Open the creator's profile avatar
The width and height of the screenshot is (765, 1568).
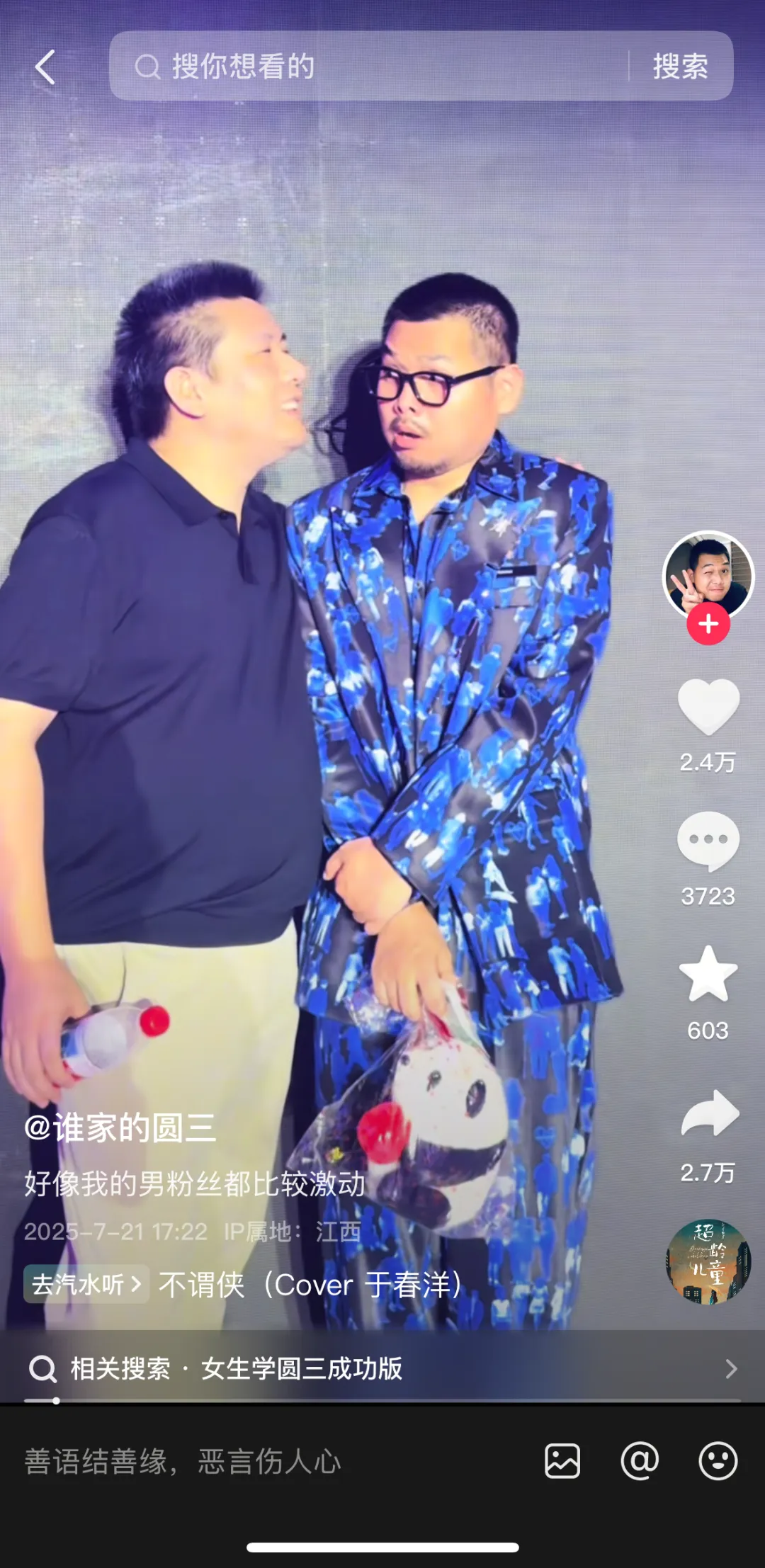point(708,574)
